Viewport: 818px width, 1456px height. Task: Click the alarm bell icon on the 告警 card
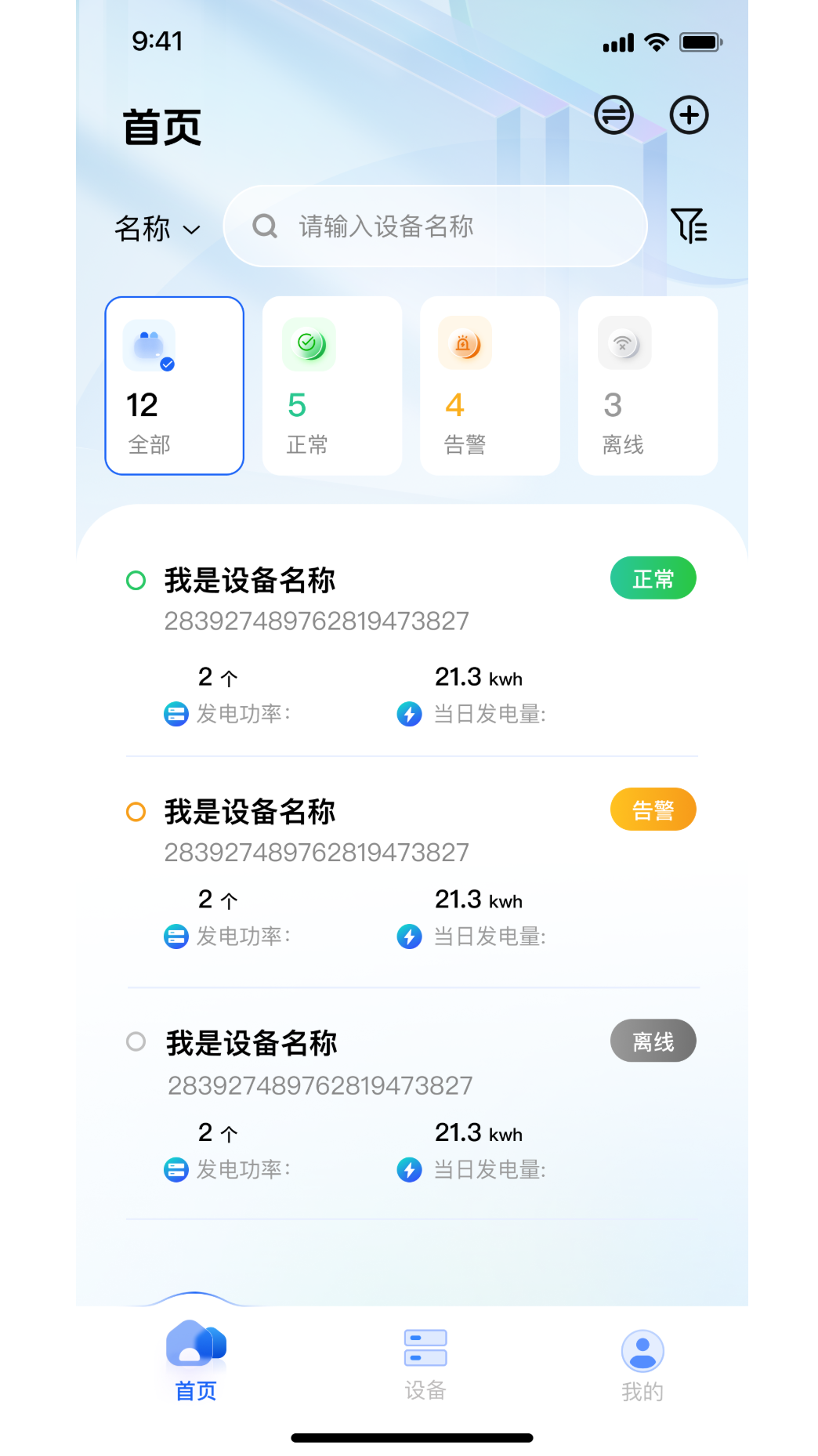464,343
